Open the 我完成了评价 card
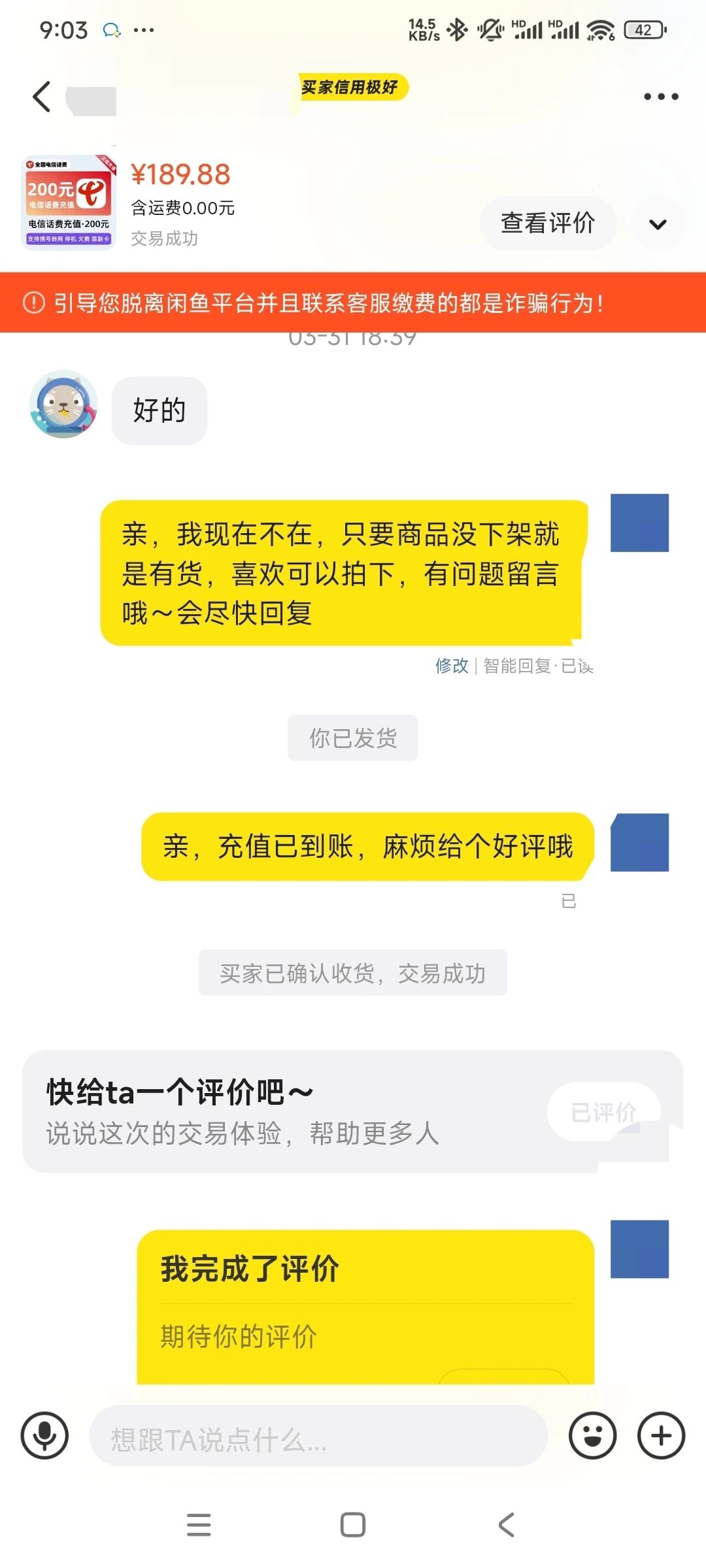 [365, 1307]
